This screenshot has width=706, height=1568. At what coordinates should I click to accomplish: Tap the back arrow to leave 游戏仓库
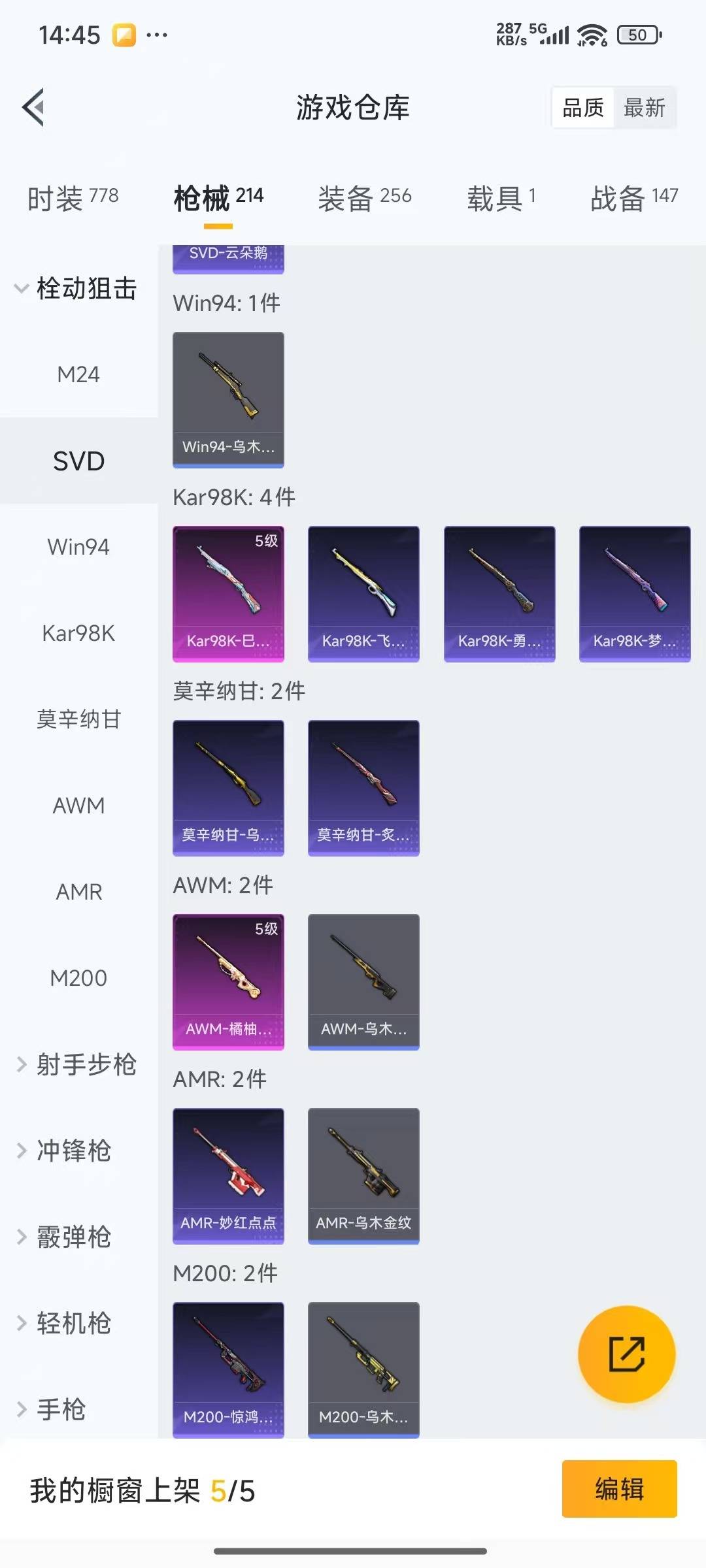[32, 108]
